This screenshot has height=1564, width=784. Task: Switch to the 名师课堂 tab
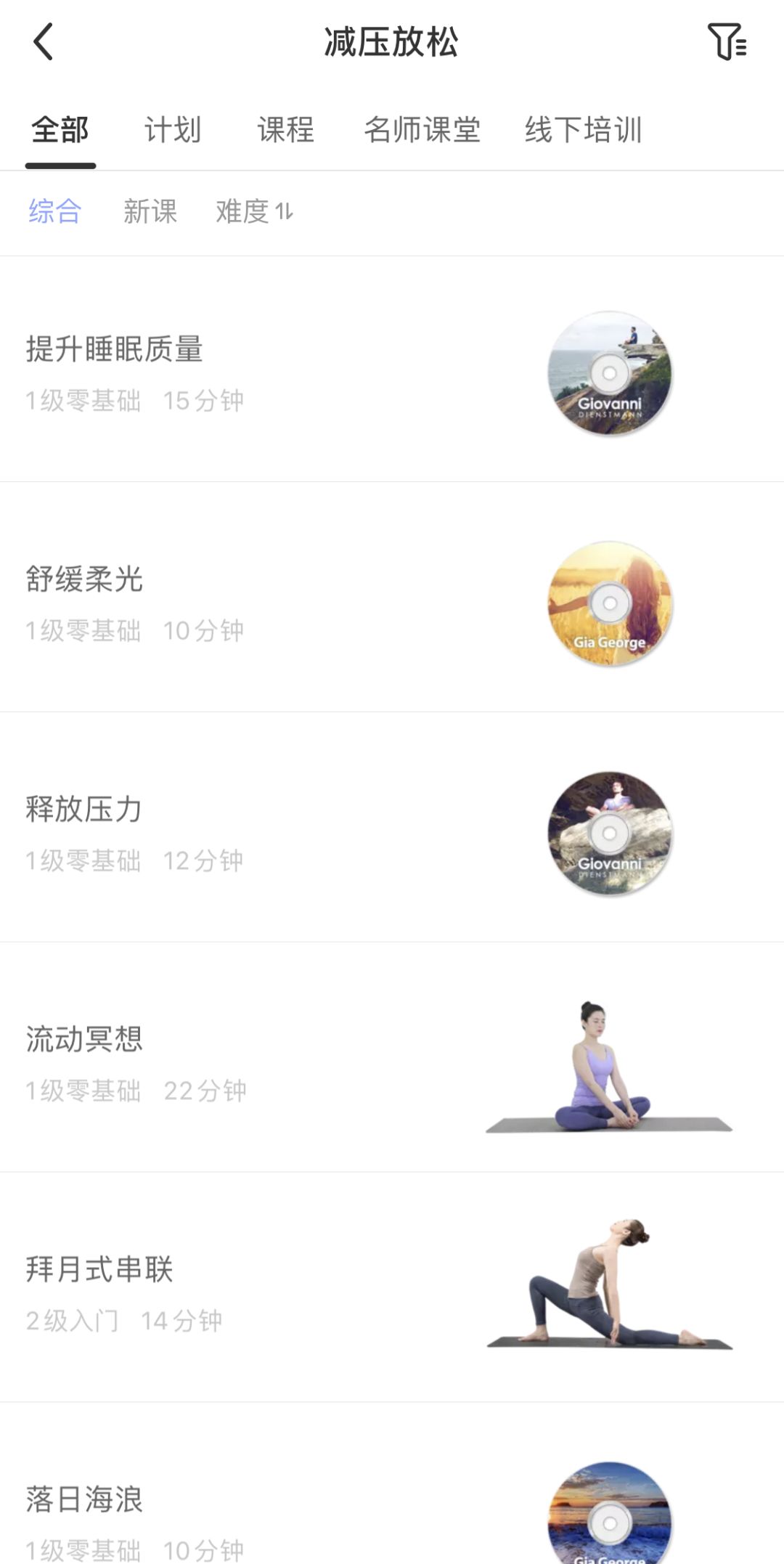tap(423, 131)
